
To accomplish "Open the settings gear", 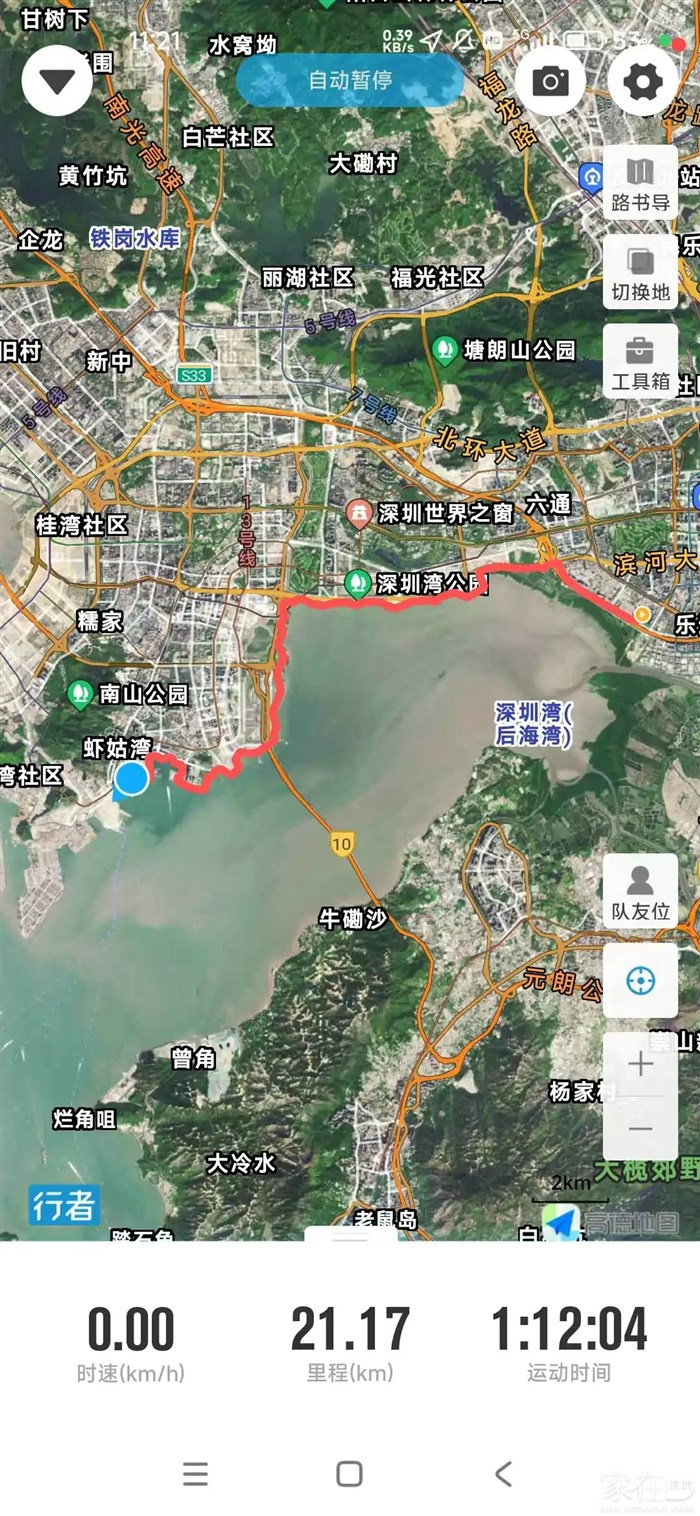I will tap(642, 81).
